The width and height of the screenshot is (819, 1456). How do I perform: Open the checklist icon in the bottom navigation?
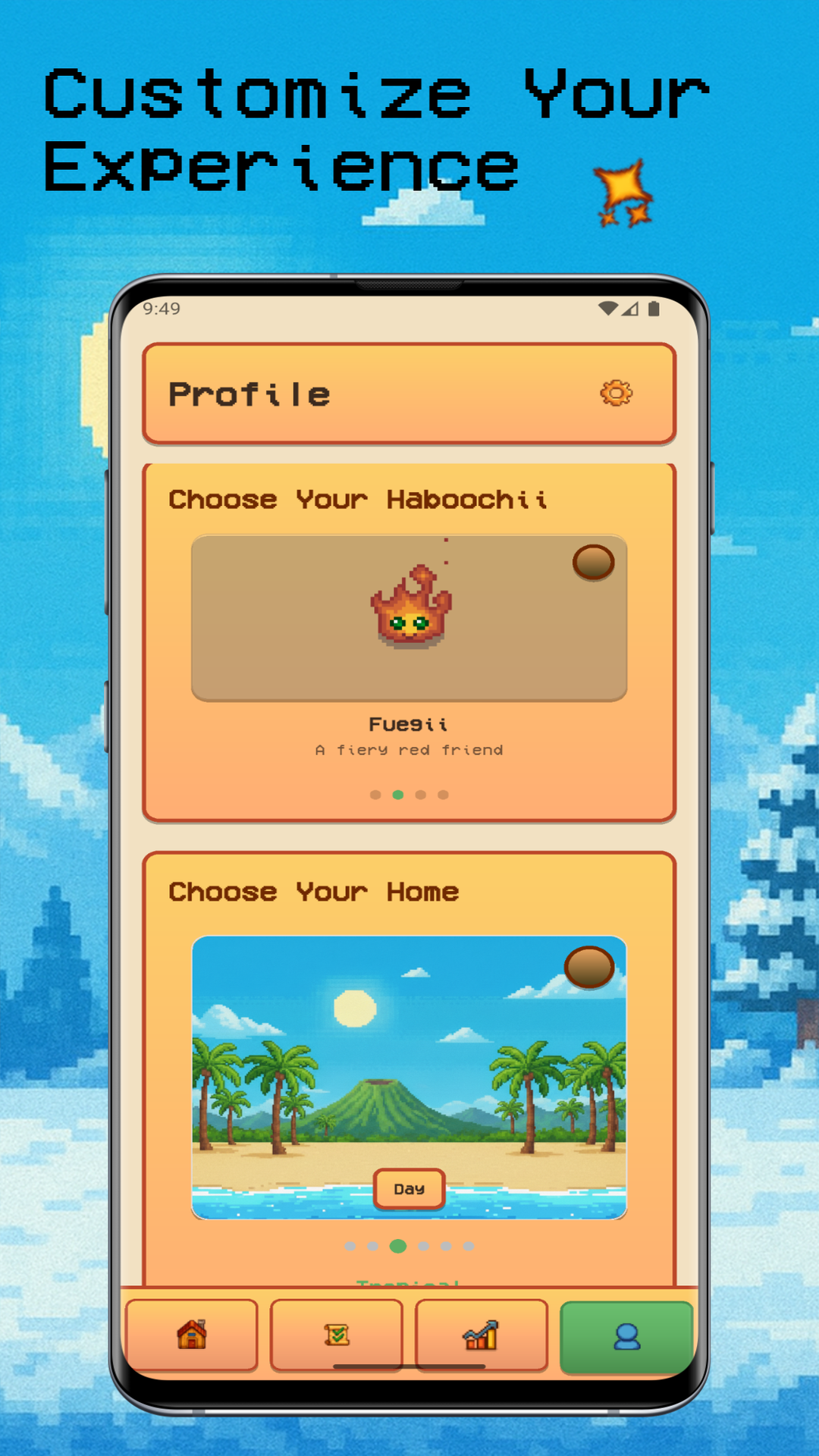click(x=337, y=1336)
